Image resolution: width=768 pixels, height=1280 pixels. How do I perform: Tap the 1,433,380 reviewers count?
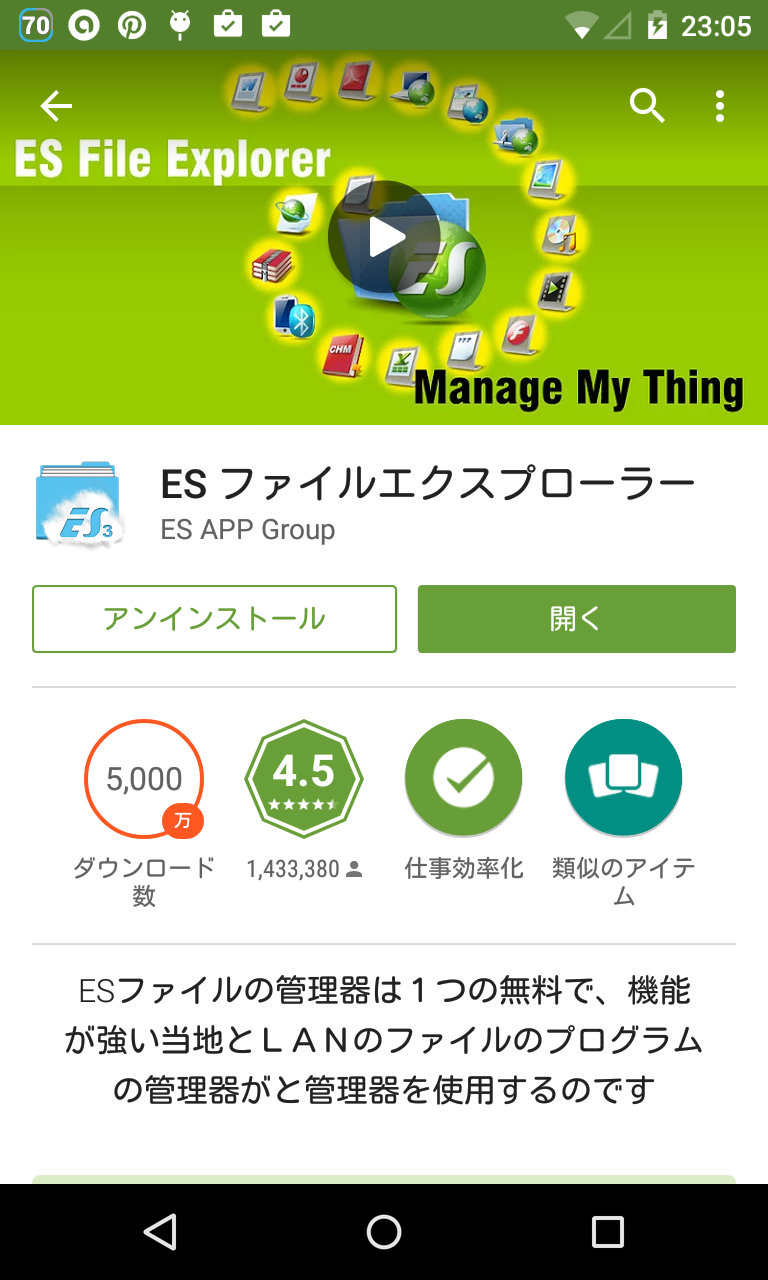(x=304, y=869)
